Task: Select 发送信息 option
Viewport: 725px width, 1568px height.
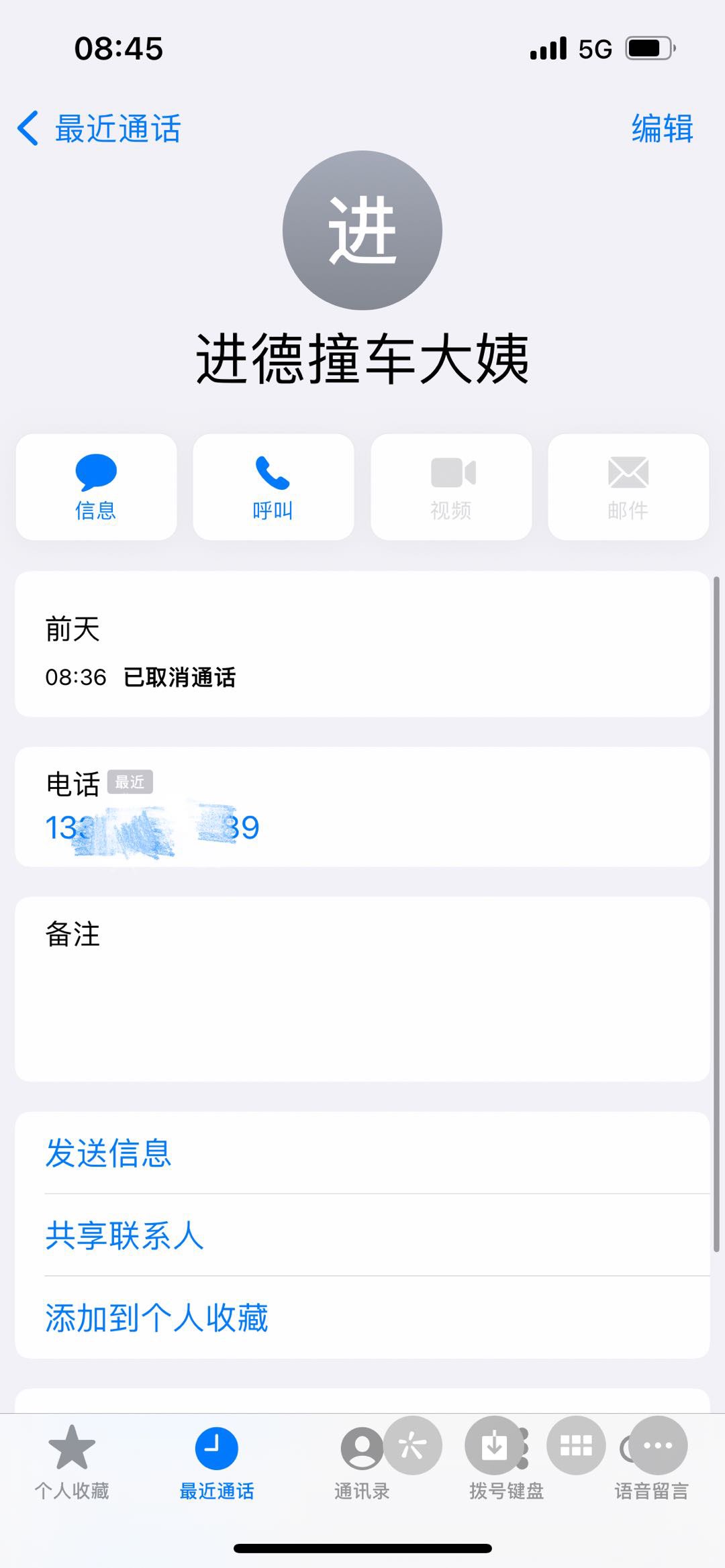Action: 109,1153
